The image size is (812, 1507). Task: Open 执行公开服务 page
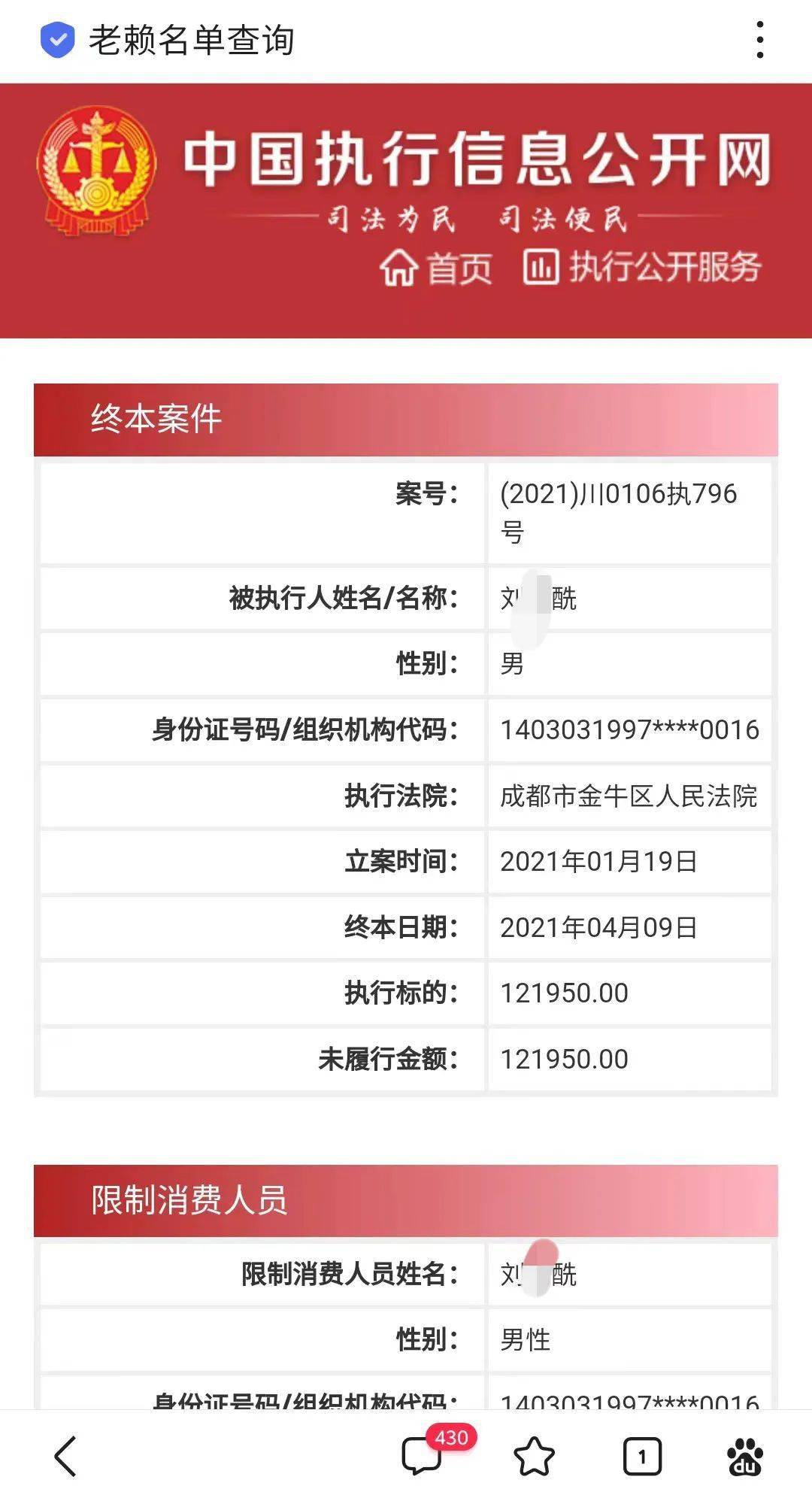[642, 267]
